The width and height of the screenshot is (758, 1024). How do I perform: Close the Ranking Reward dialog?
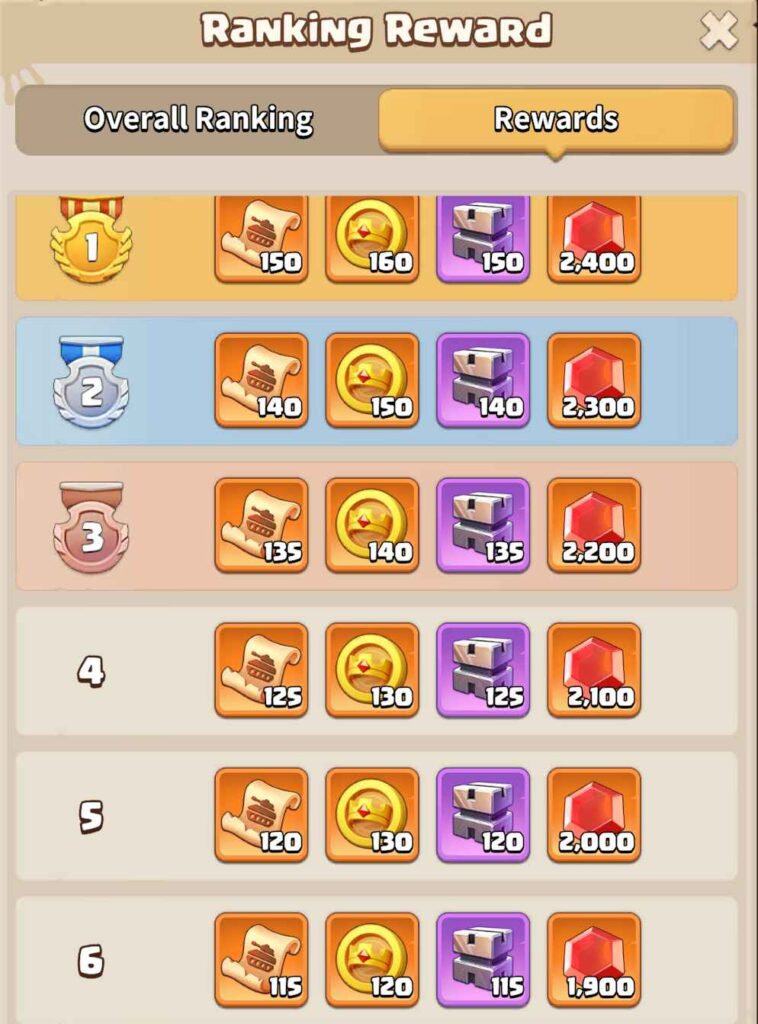click(718, 32)
